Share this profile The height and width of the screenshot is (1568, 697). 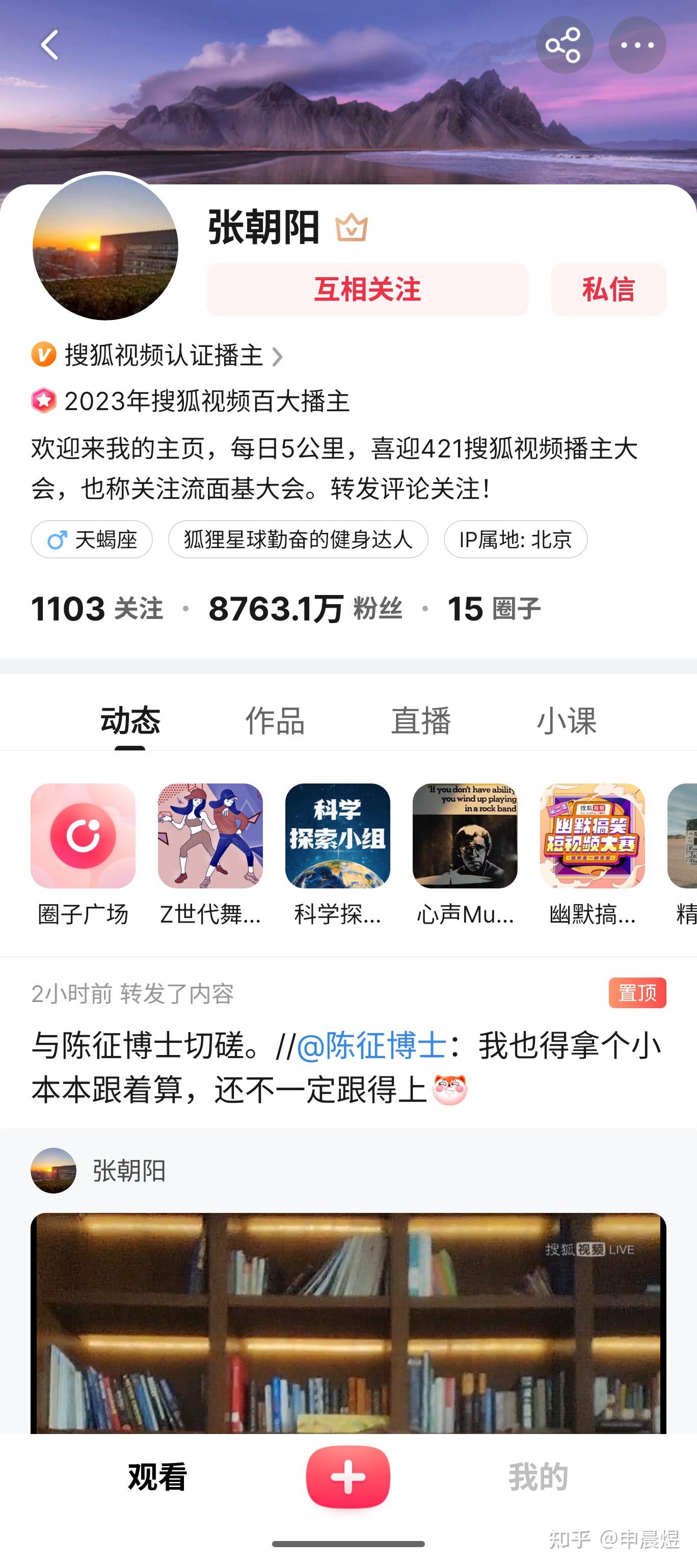click(564, 45)
